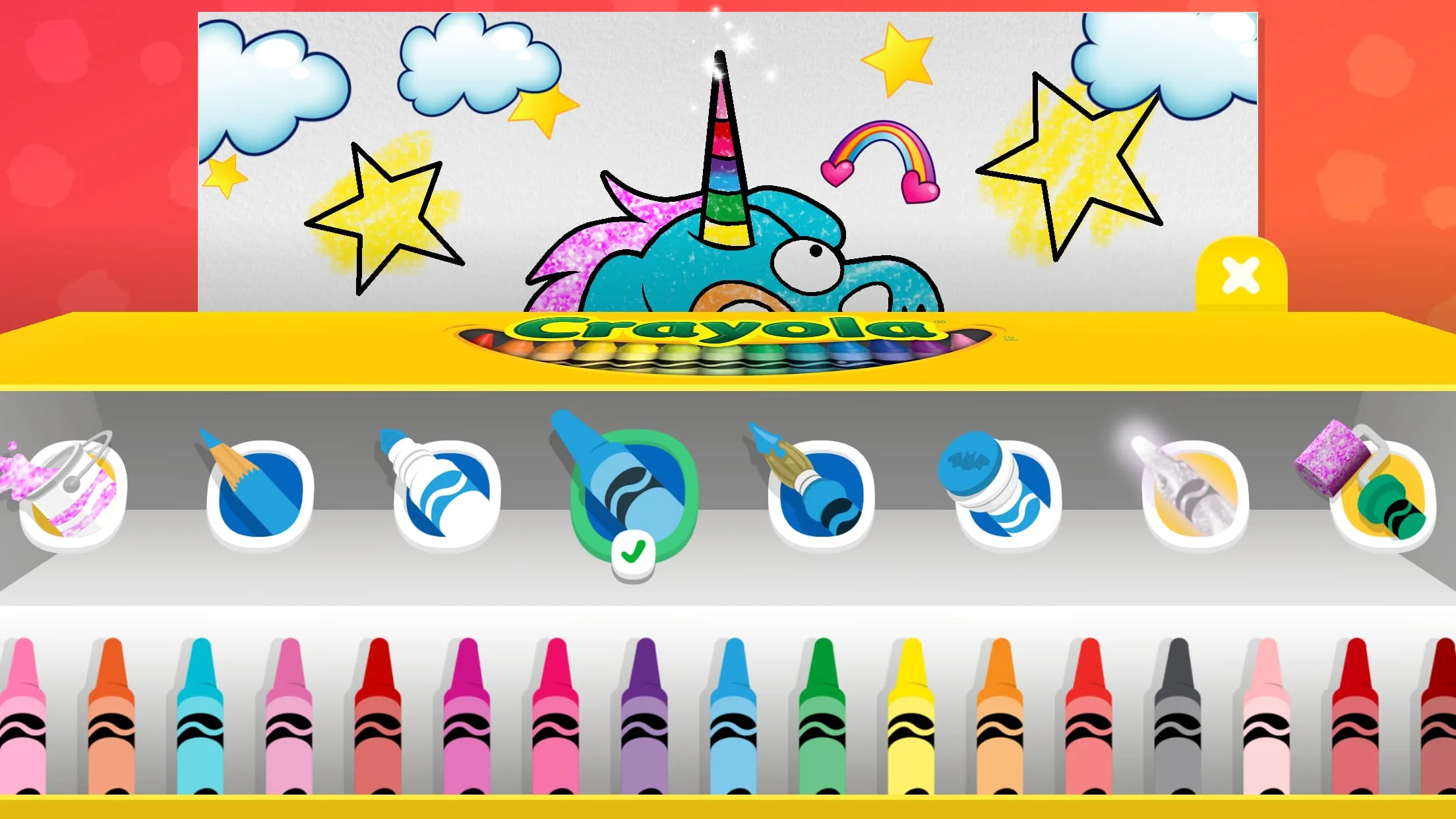Close the crayon box with yellow X
1456x819 pixels.
1240,276
